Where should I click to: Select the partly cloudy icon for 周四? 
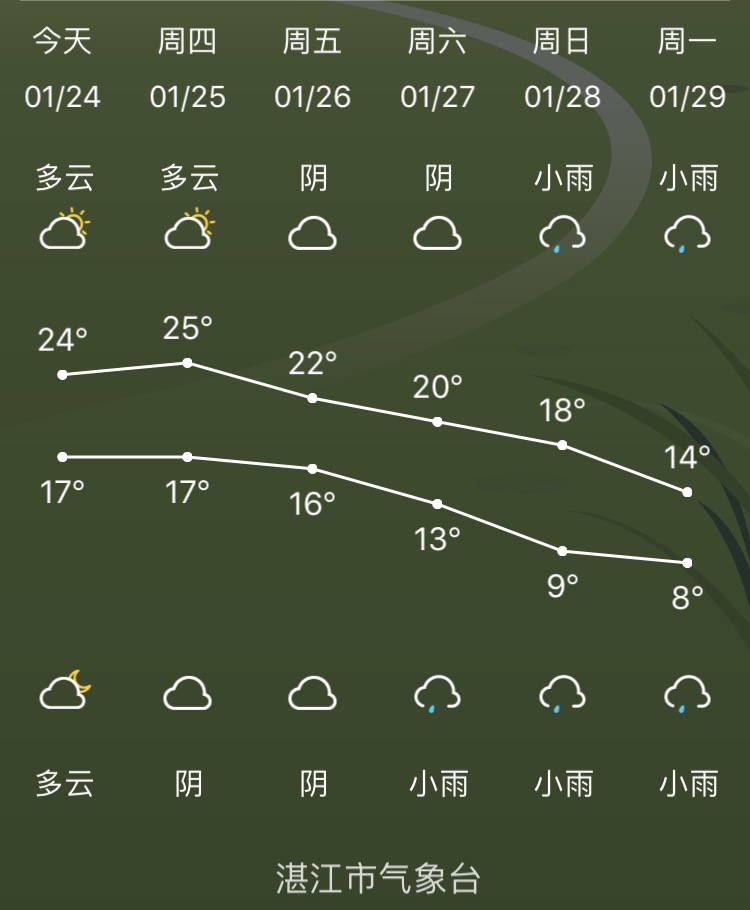(x=189, y=233)
